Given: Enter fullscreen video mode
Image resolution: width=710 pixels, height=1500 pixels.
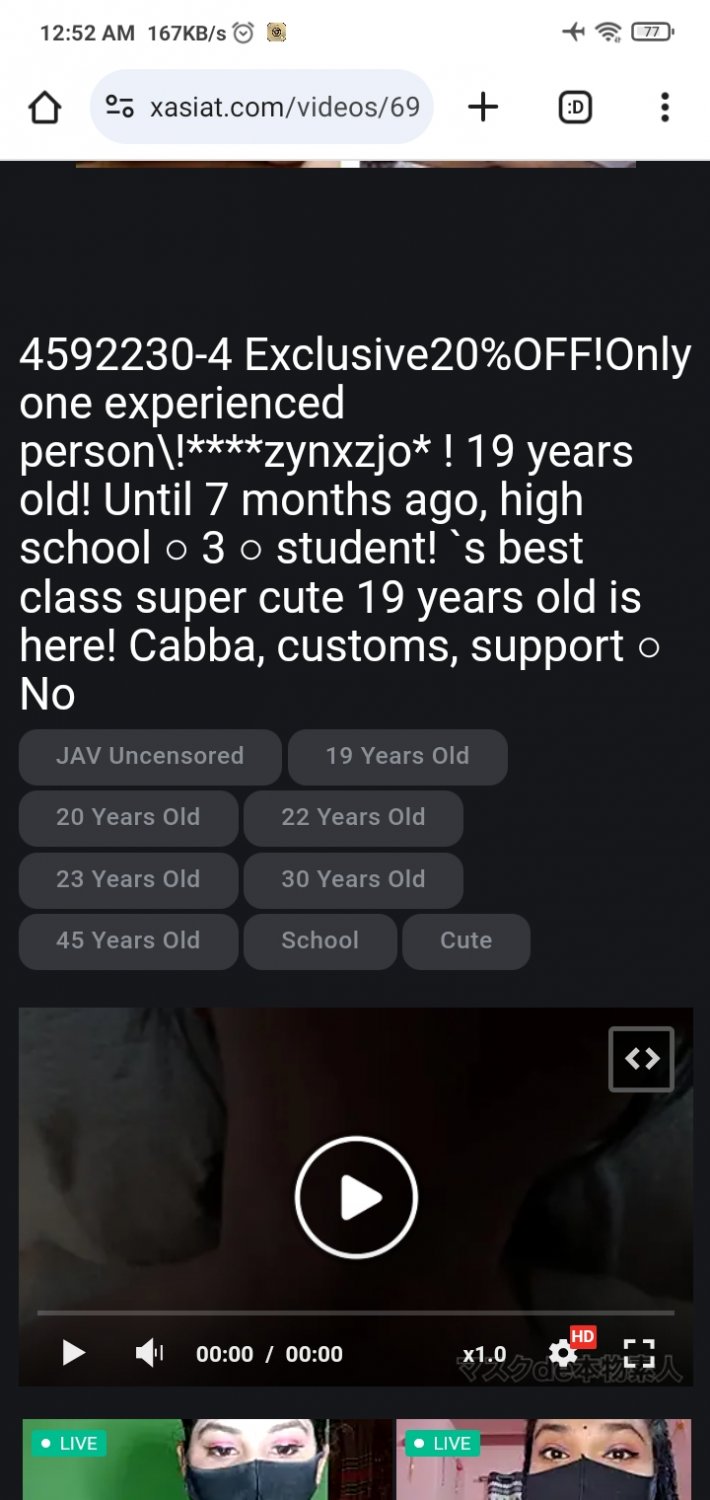Looking at the screenshot, I should 639,1353.
